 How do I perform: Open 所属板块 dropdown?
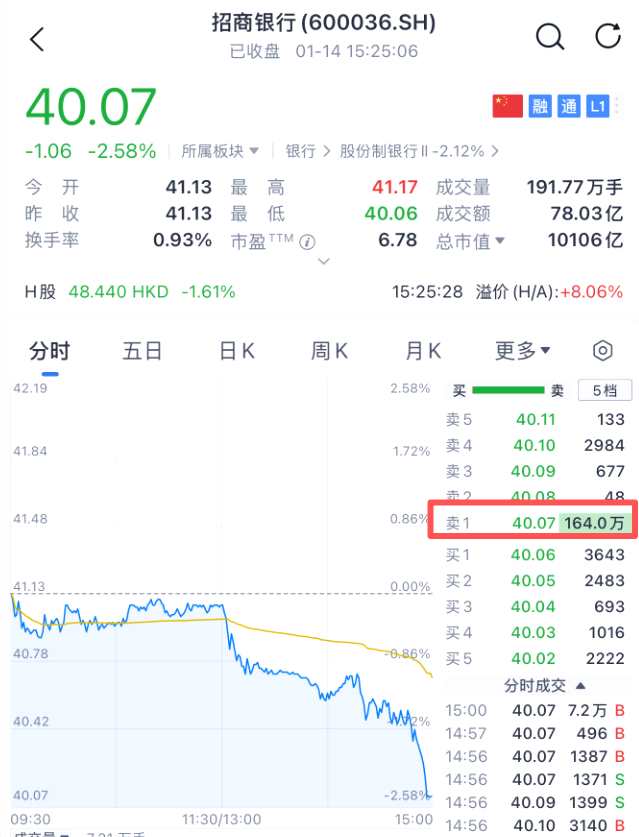[220, 151]
